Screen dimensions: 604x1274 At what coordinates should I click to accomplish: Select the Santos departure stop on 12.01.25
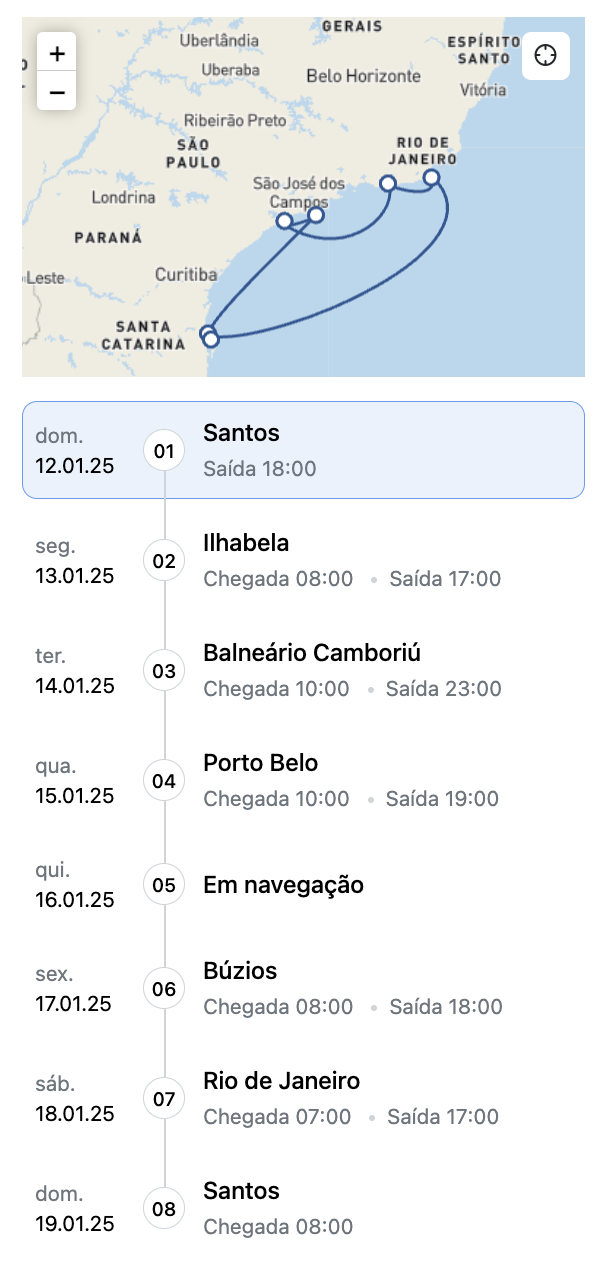pos(303,450)
